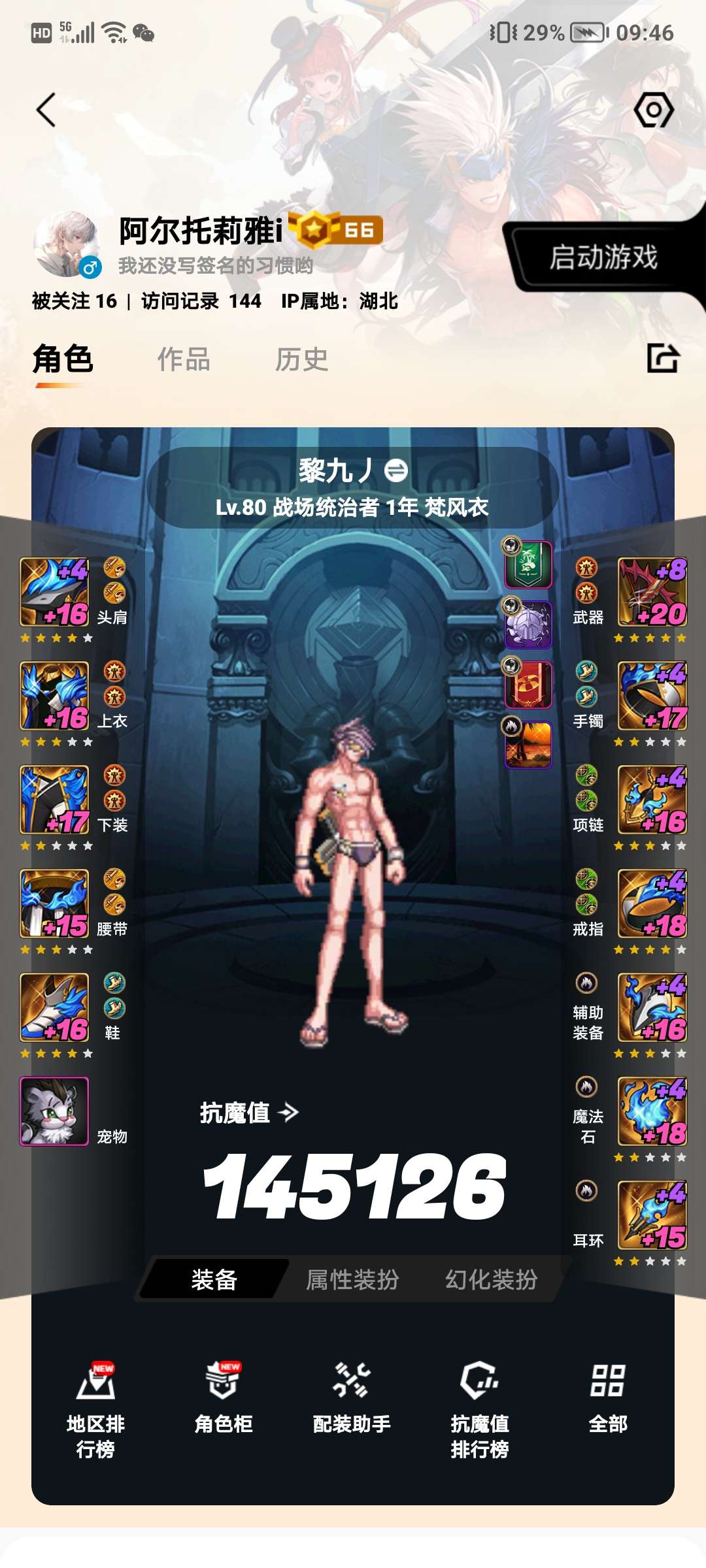Open 地区排行榜

tap(95, 1411)
